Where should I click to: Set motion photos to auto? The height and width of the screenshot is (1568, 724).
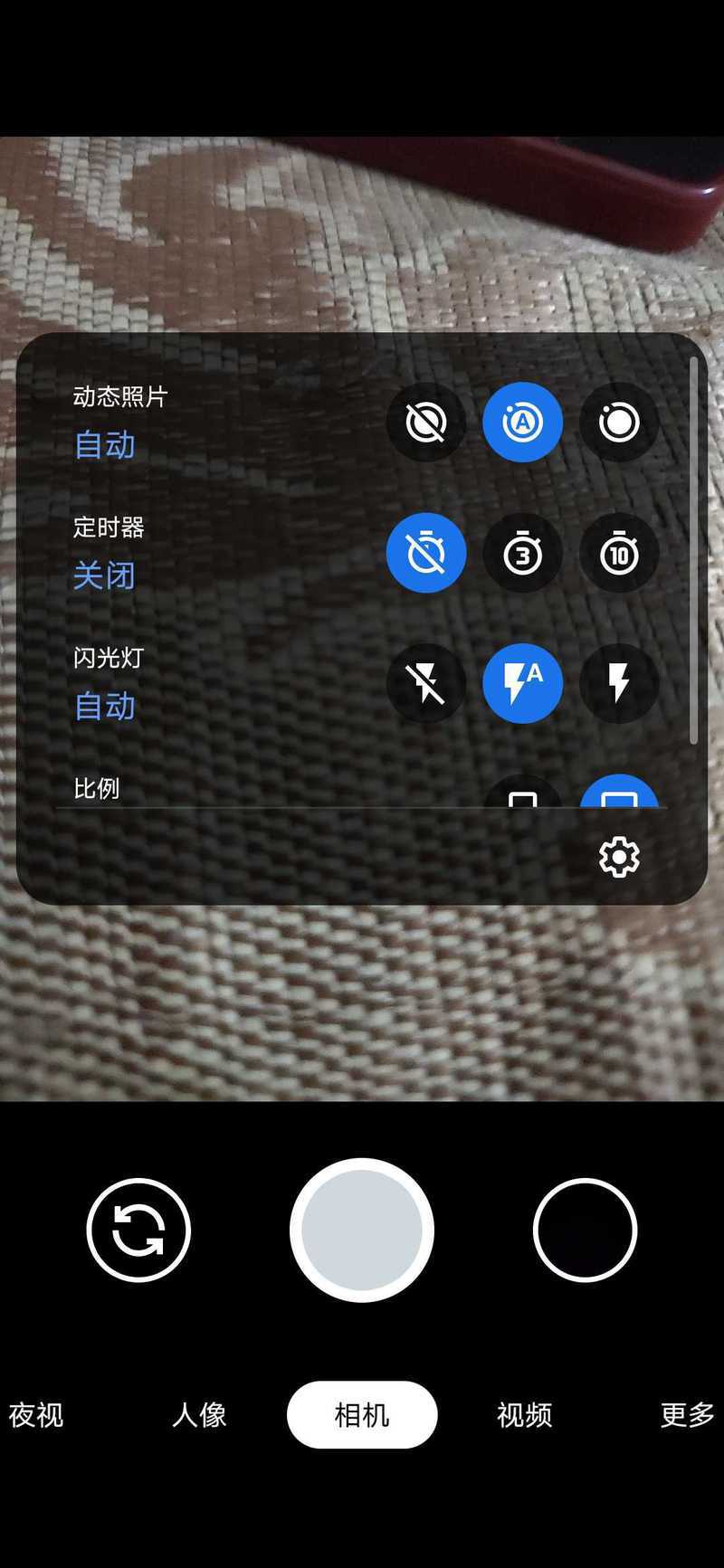tap(522, 422)
